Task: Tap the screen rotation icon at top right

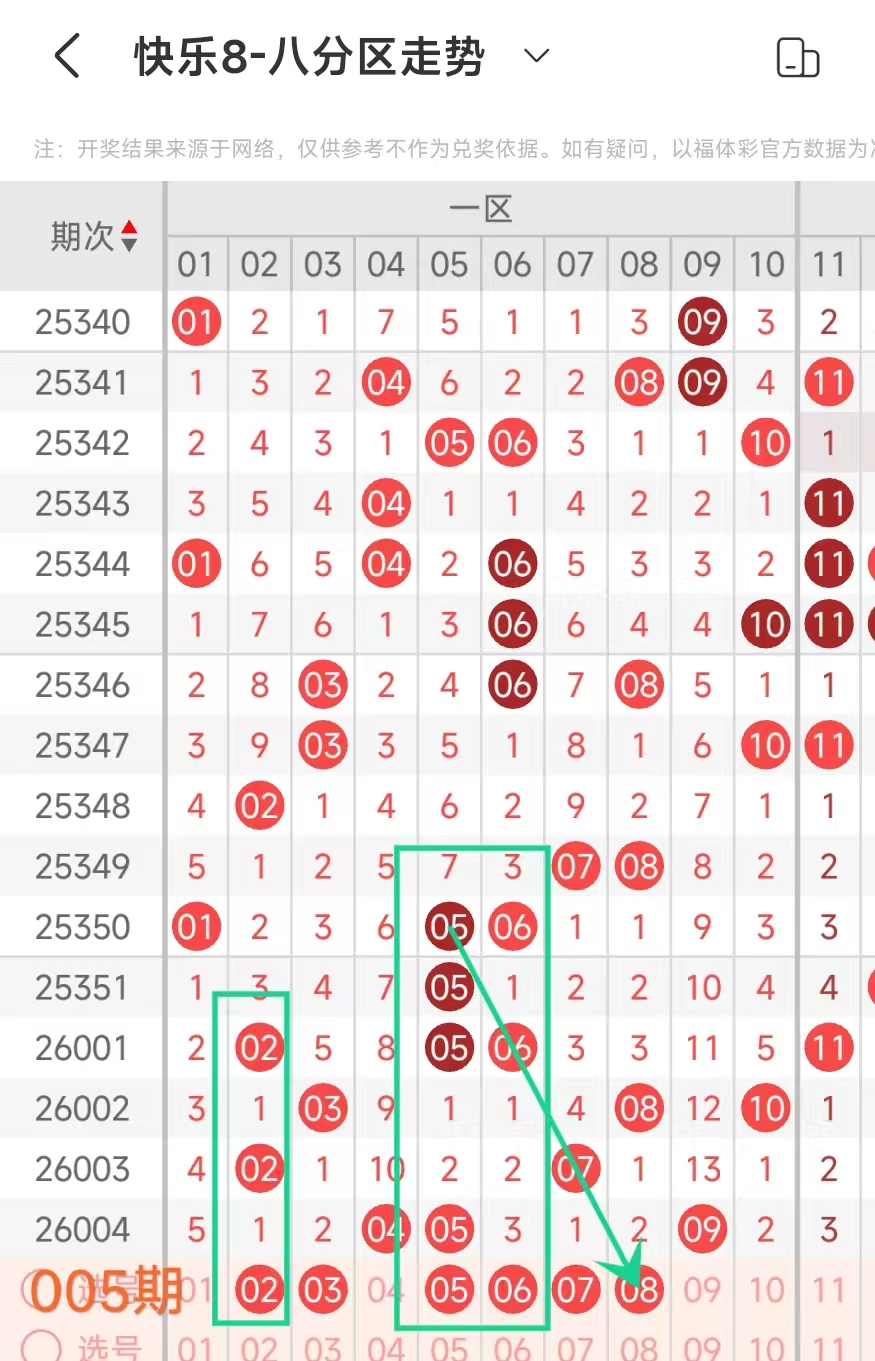Action: [x=798, y=58]
